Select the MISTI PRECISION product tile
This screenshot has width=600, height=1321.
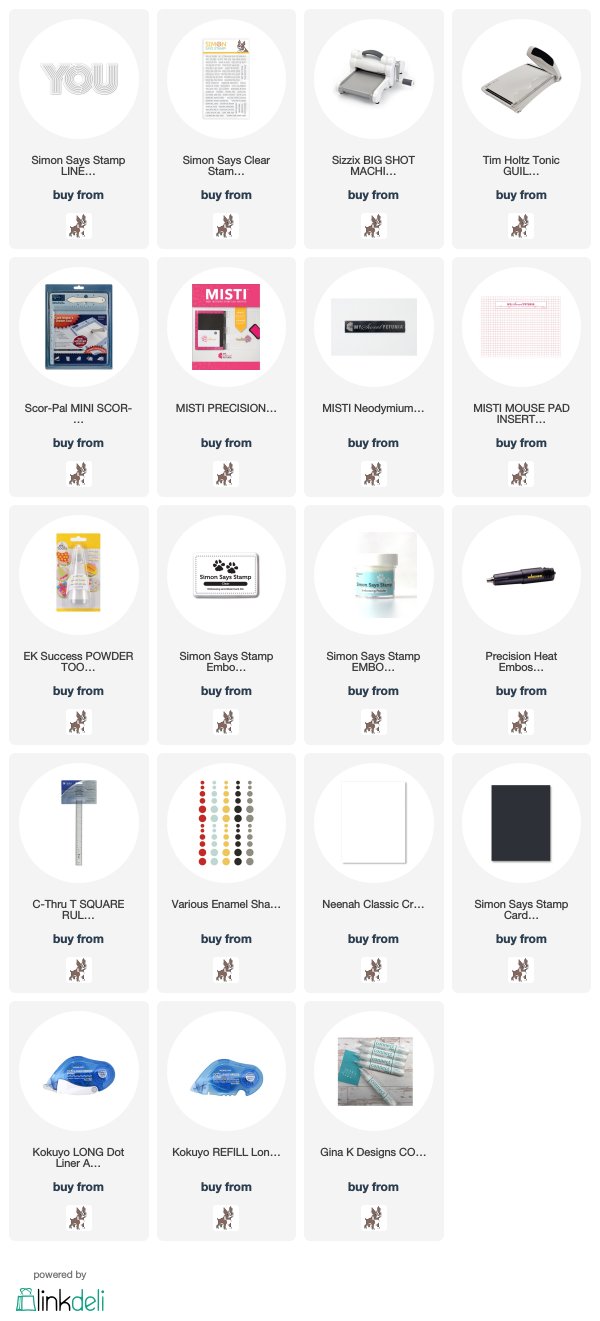[226, 377]
